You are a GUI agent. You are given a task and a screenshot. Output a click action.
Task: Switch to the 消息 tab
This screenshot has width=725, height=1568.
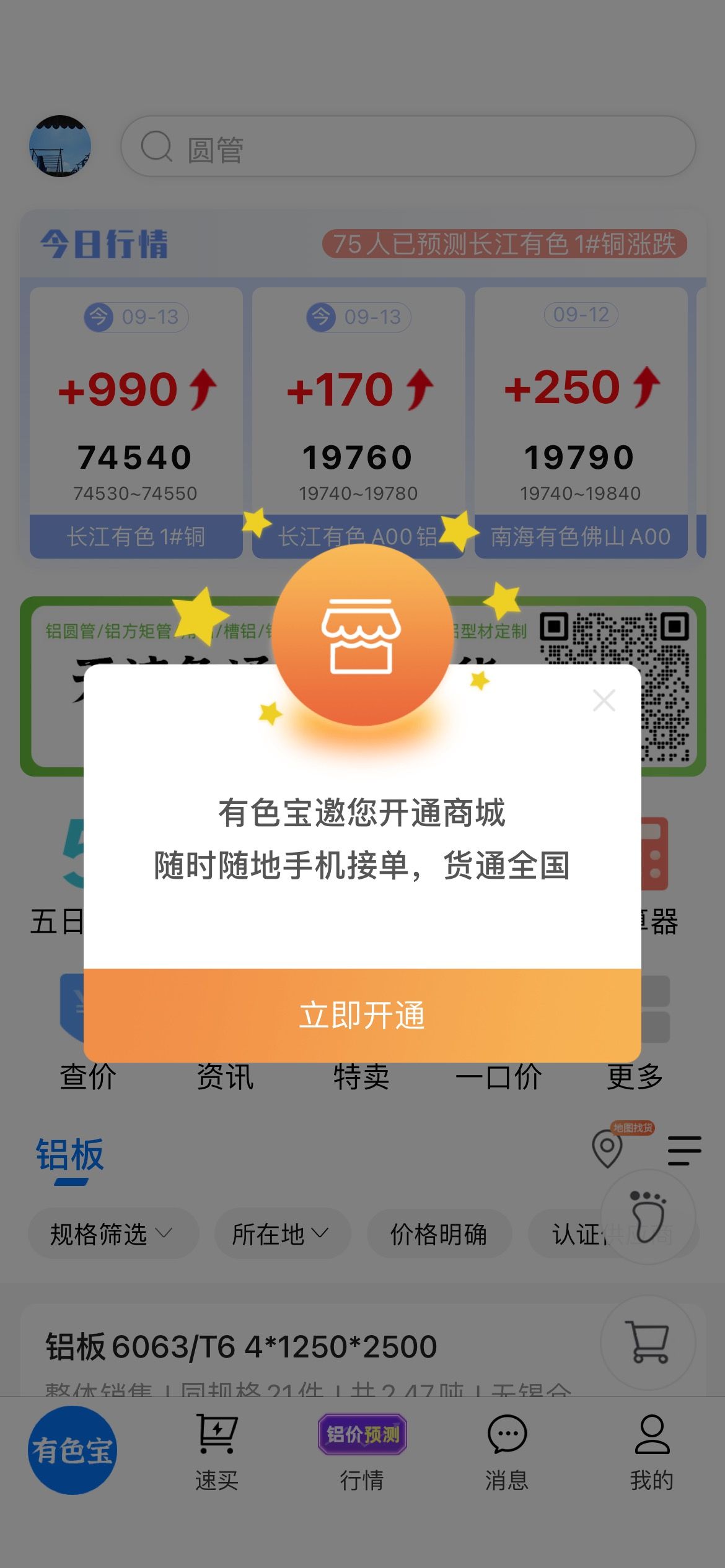click(507, 1452)
